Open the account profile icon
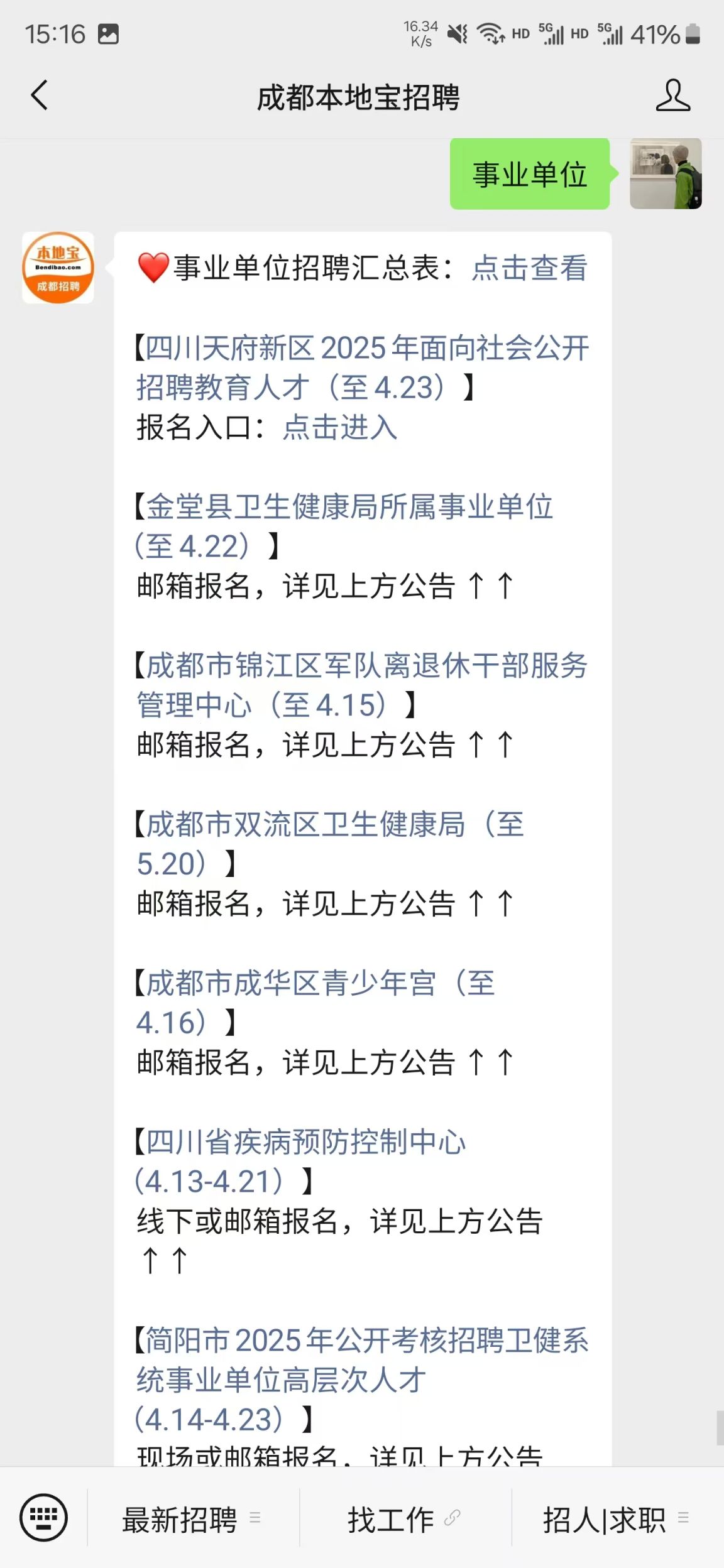The height and width of the screenshot is (1568, 724). [x=672, y=95]
